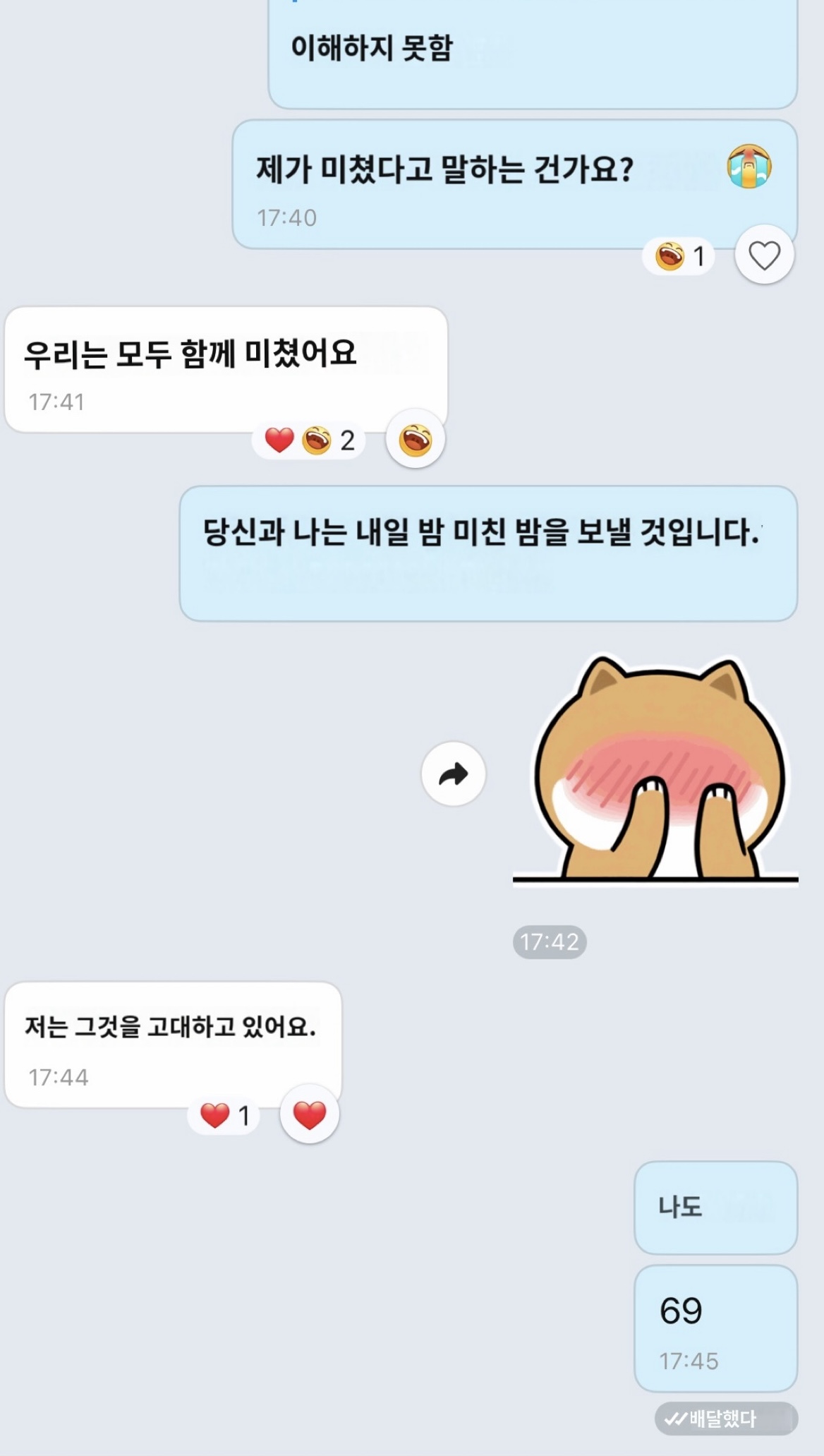Tap the round laughing emoji beside the 17:41 message

click(416, 440)
